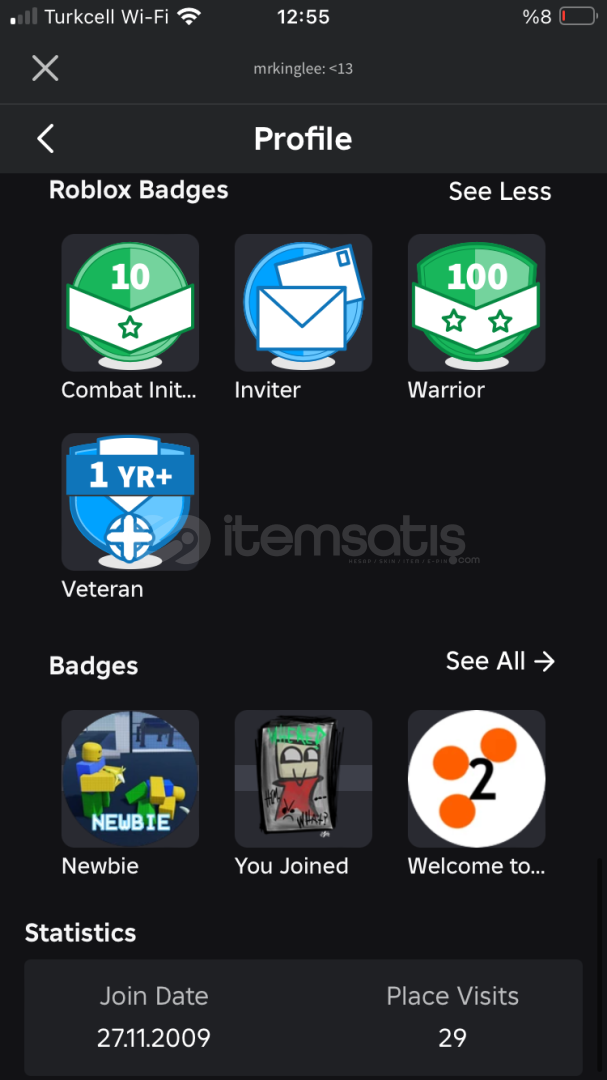View the Warrior badge
The width and height of the screenshot is (607, 1080).
(476, 303)
